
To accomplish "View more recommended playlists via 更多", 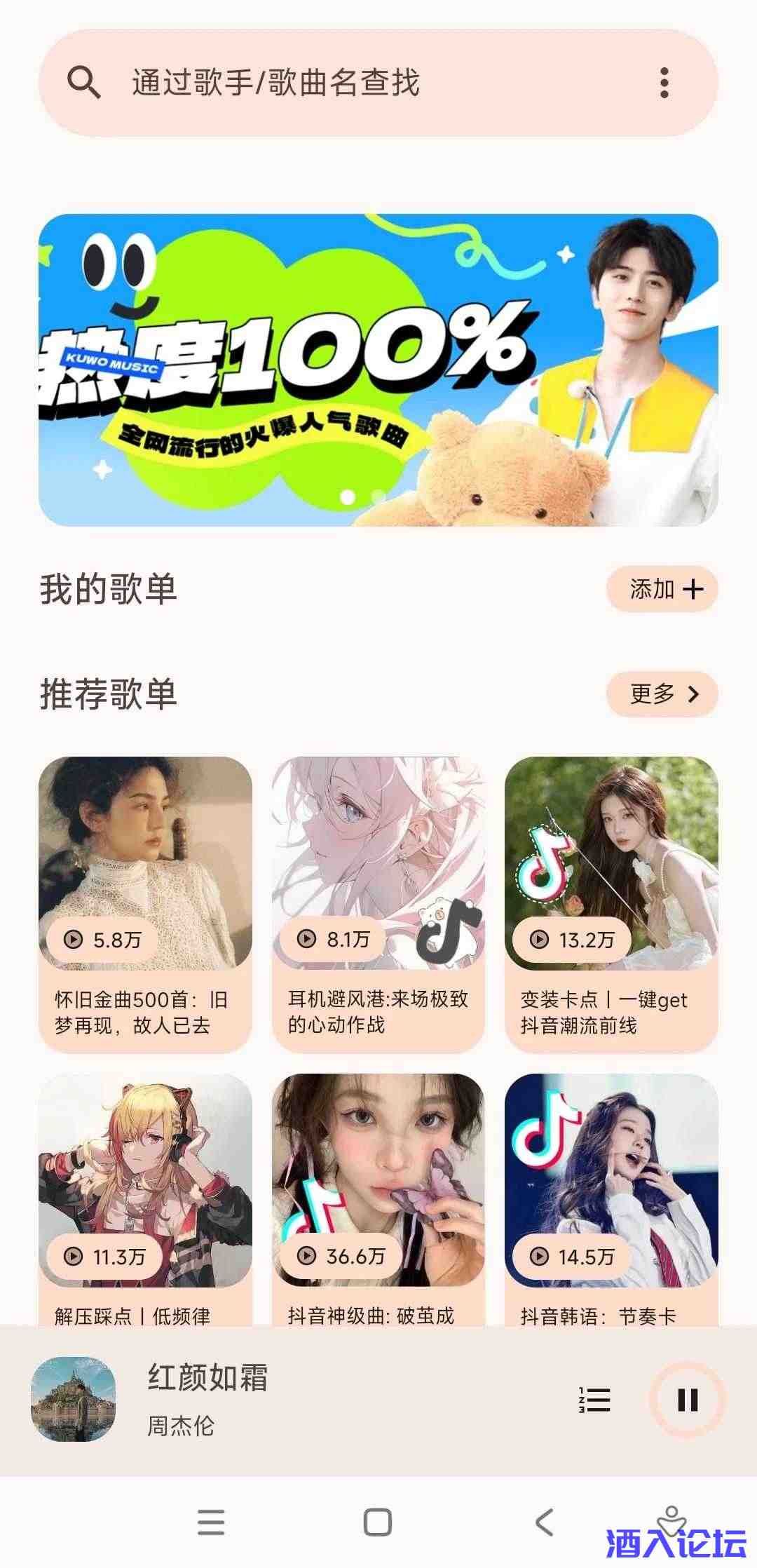I will click(662, 694).
